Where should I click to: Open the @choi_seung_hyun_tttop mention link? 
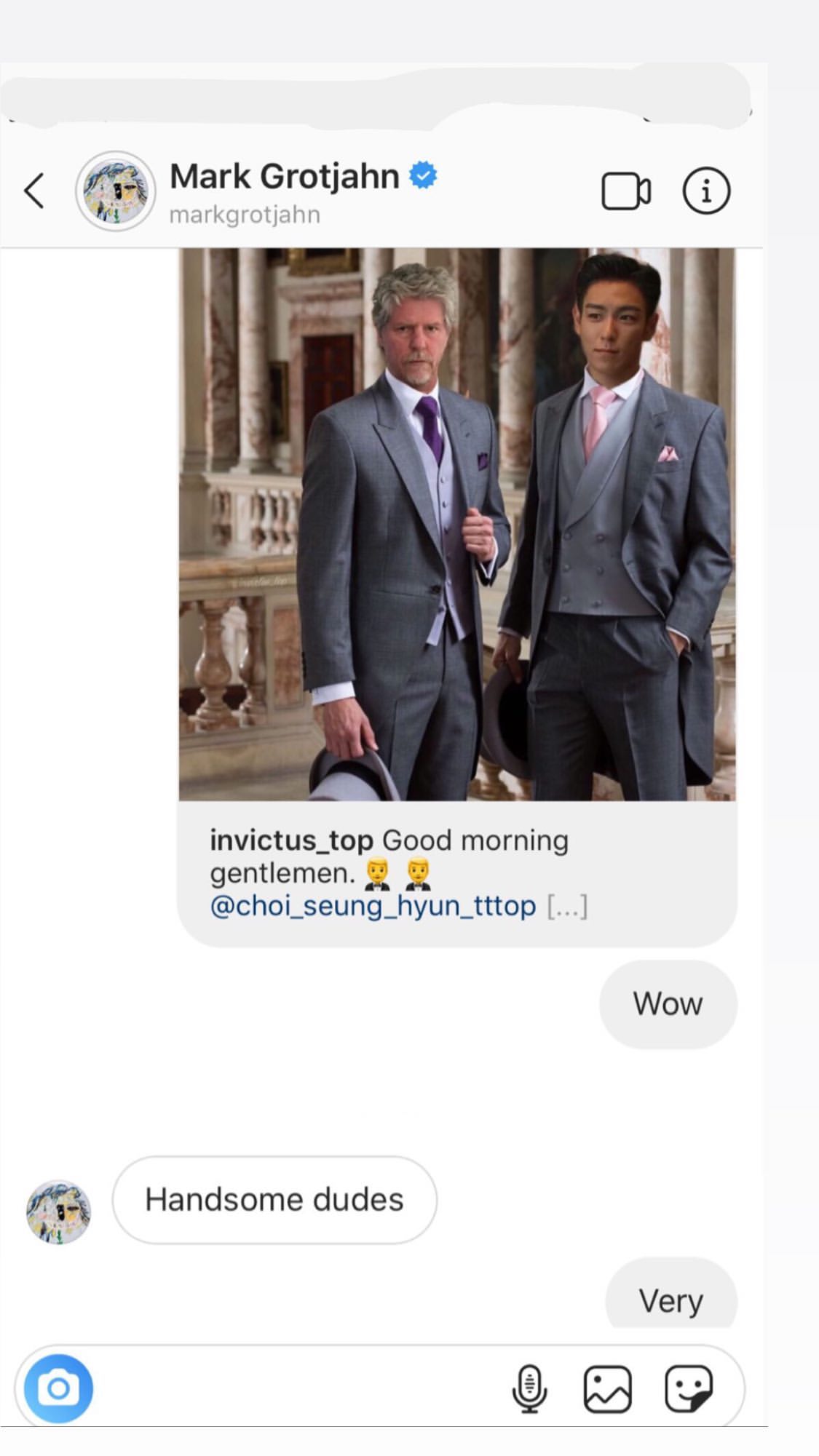point(373,906)
